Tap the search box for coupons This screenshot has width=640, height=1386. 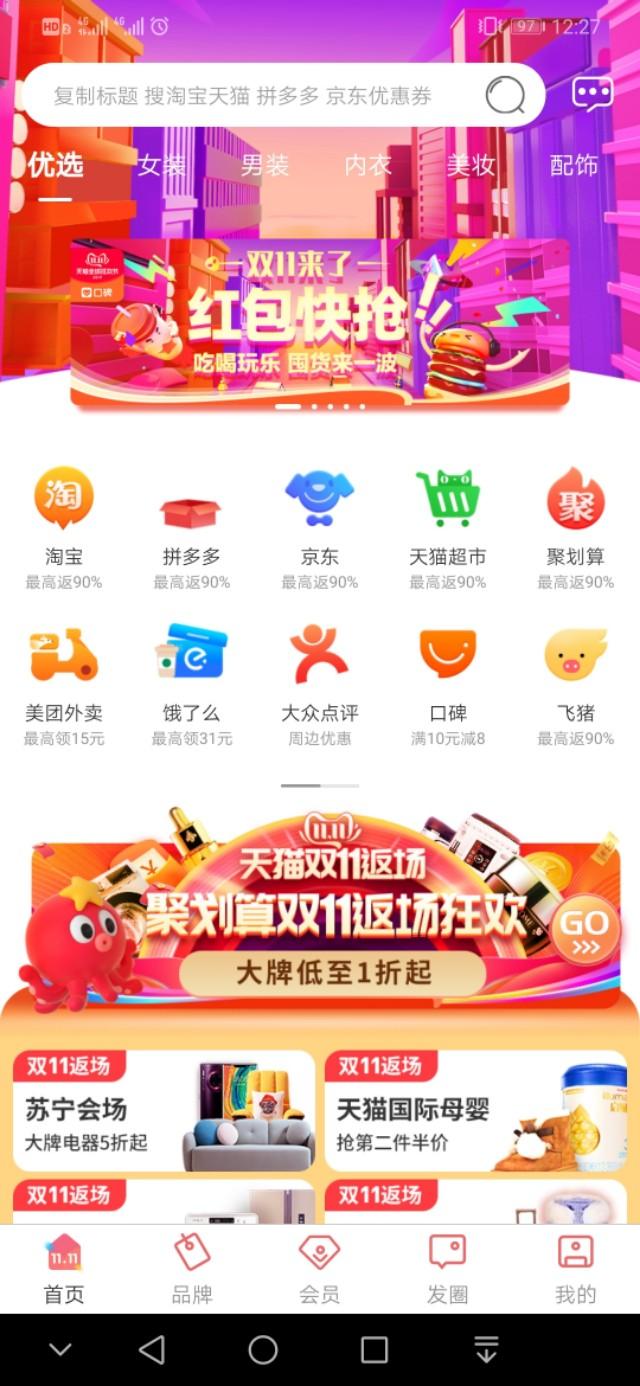(260, 96)
